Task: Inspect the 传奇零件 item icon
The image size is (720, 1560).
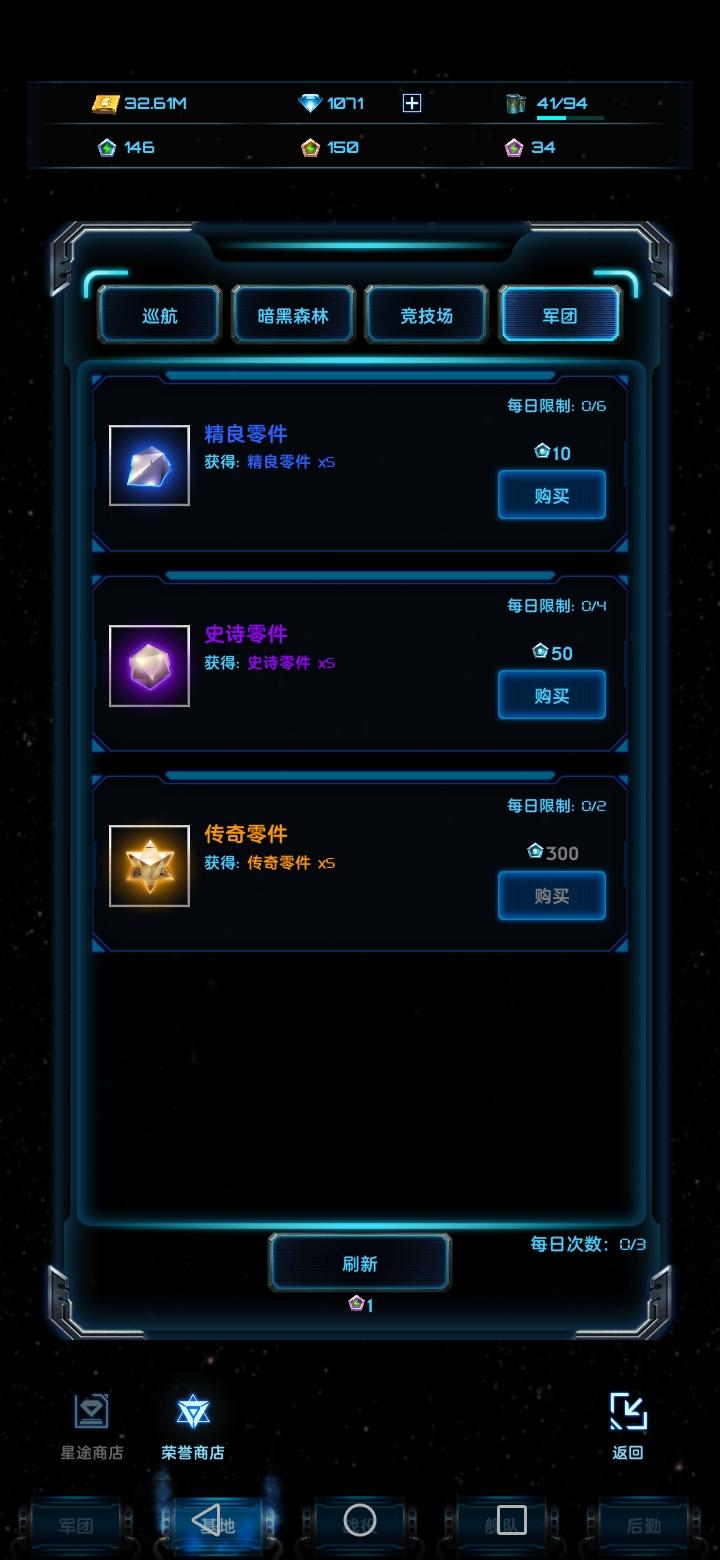Action: (149, 865)
